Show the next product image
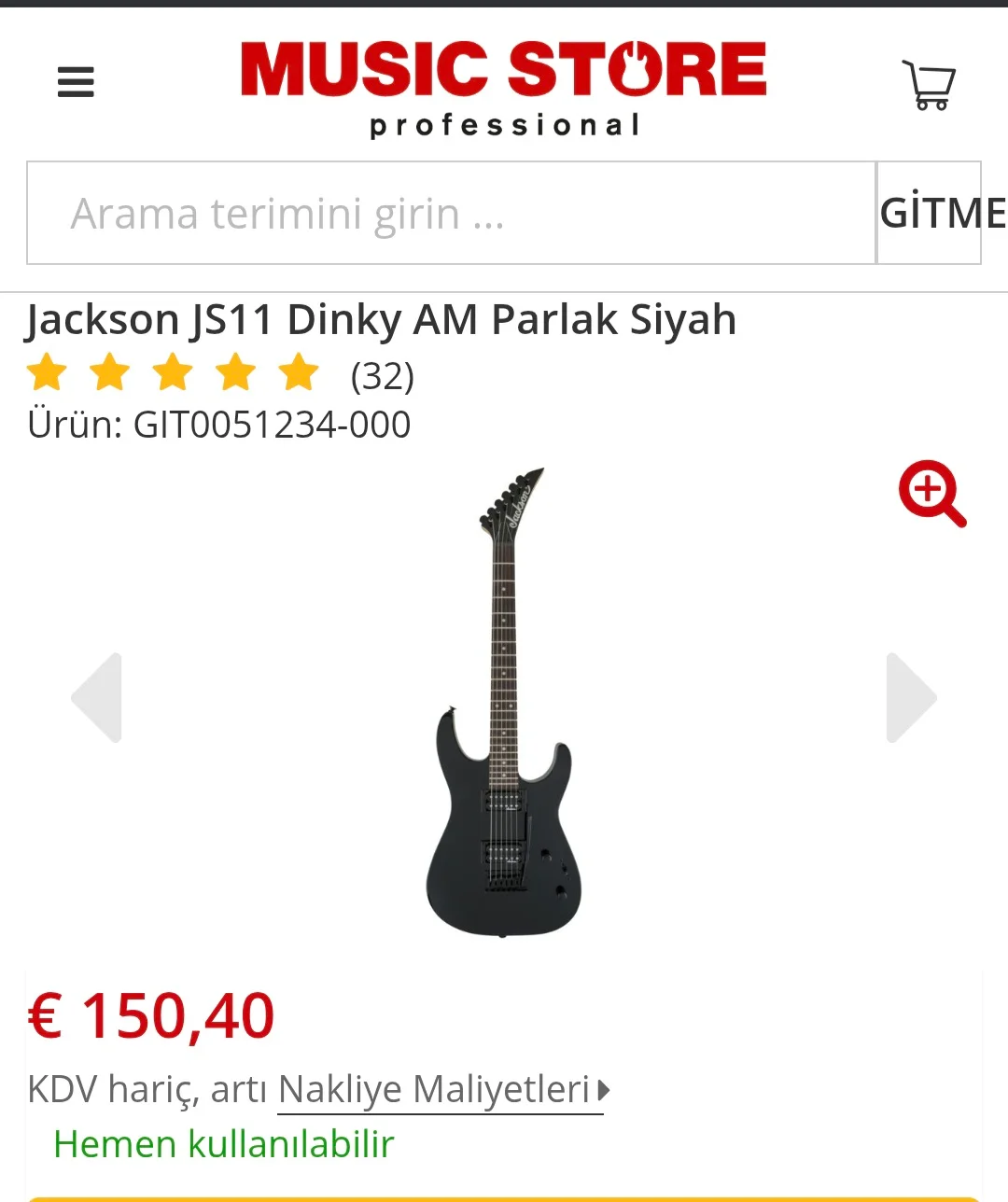1008x1202 pixels. (911, 697)
